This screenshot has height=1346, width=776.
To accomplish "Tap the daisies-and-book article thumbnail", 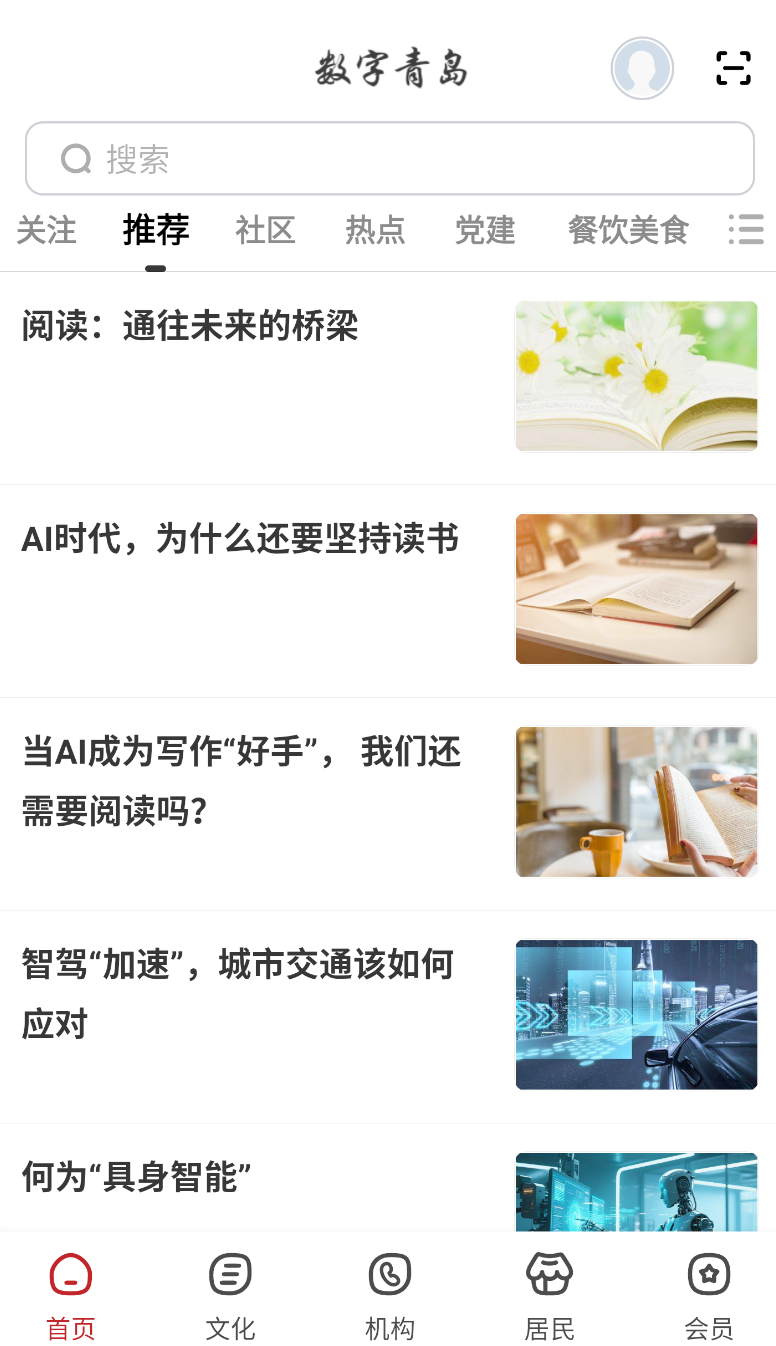I will 636,375.
